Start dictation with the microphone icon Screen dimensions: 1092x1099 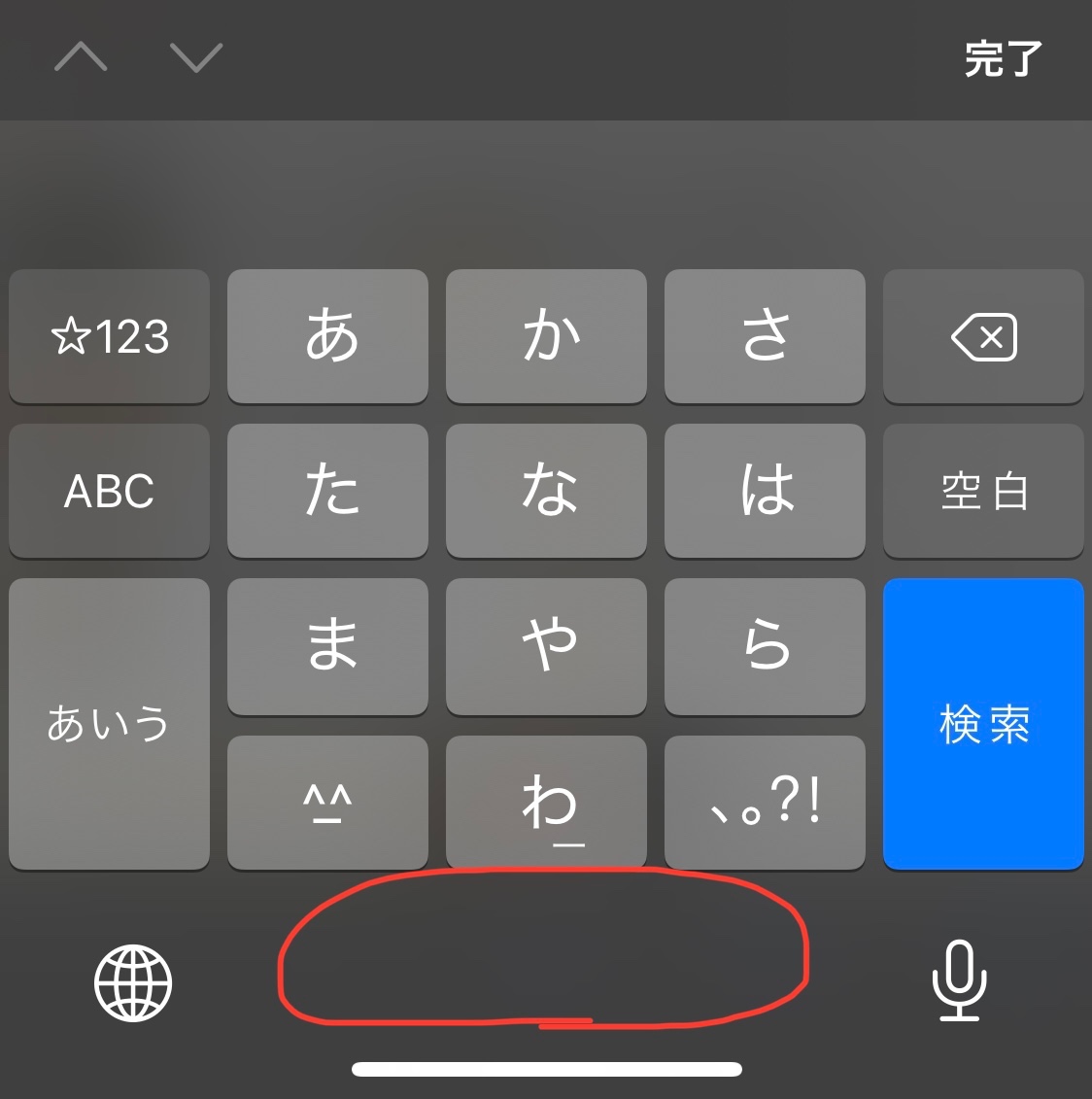[959, 980]
